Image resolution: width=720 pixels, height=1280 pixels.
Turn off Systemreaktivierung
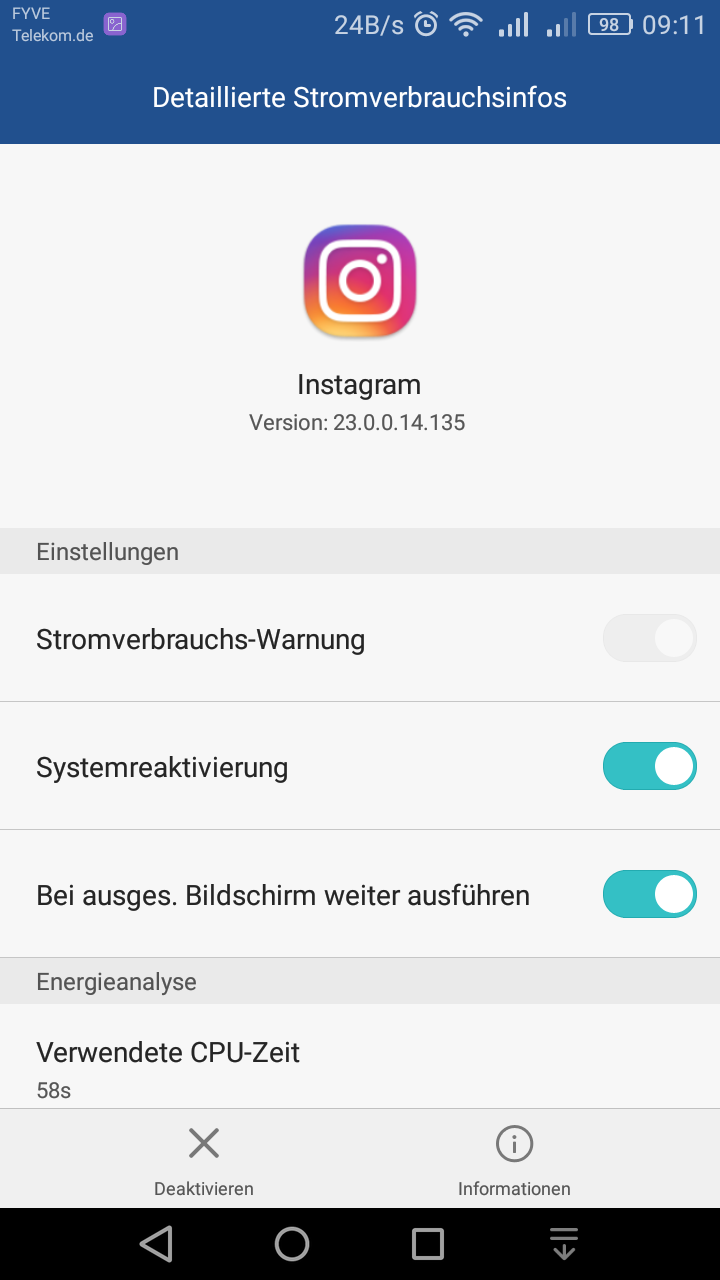coord(649,766)
